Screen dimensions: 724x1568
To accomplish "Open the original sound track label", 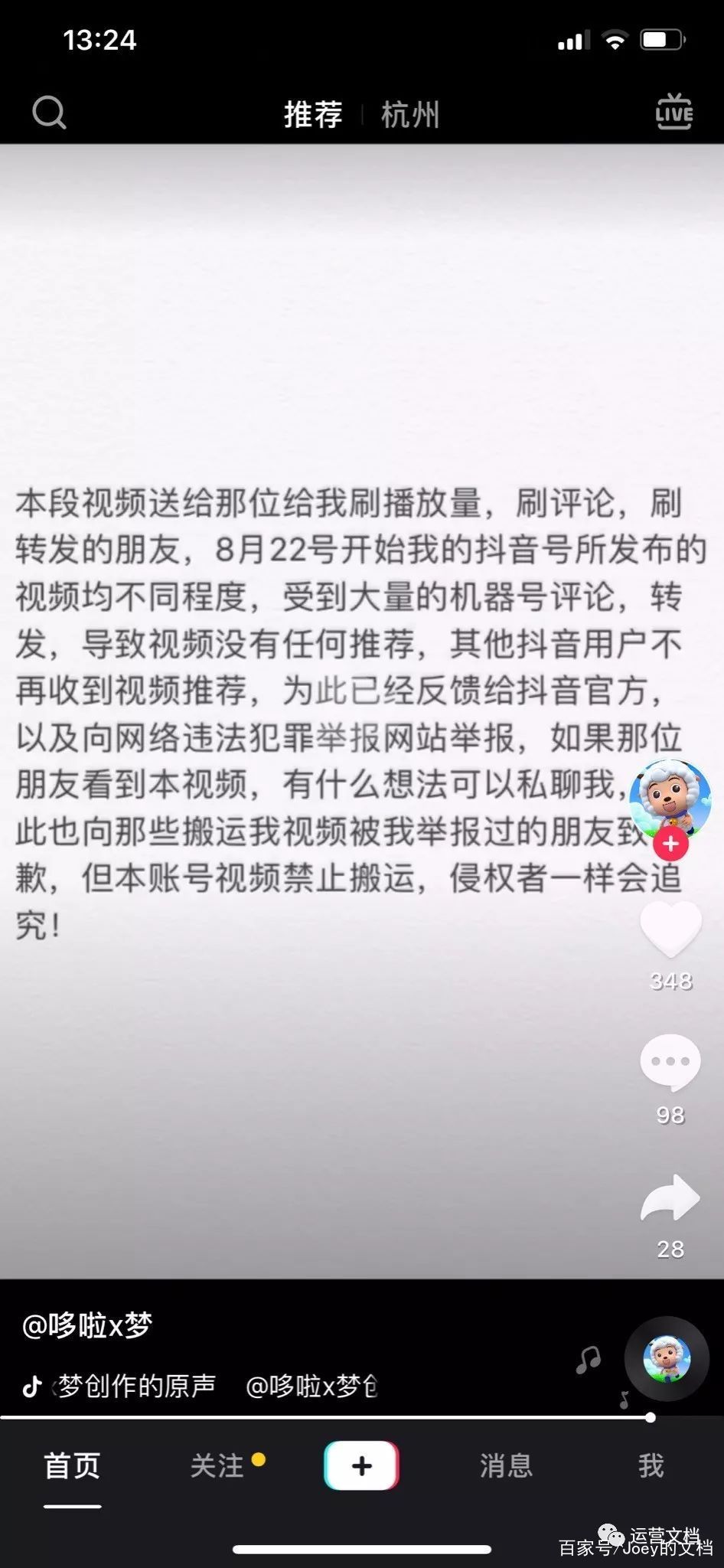I will 138,1386.
